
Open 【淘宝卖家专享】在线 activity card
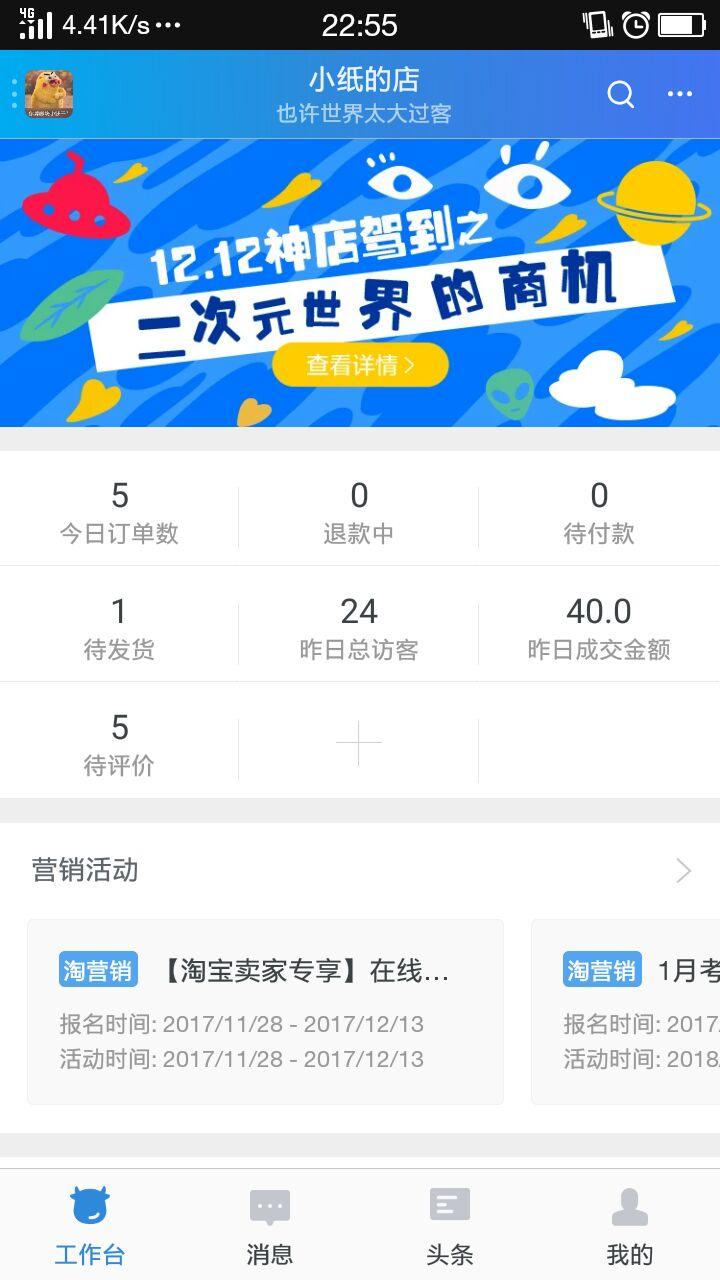pyautogui.click(x=265, y=1012)
